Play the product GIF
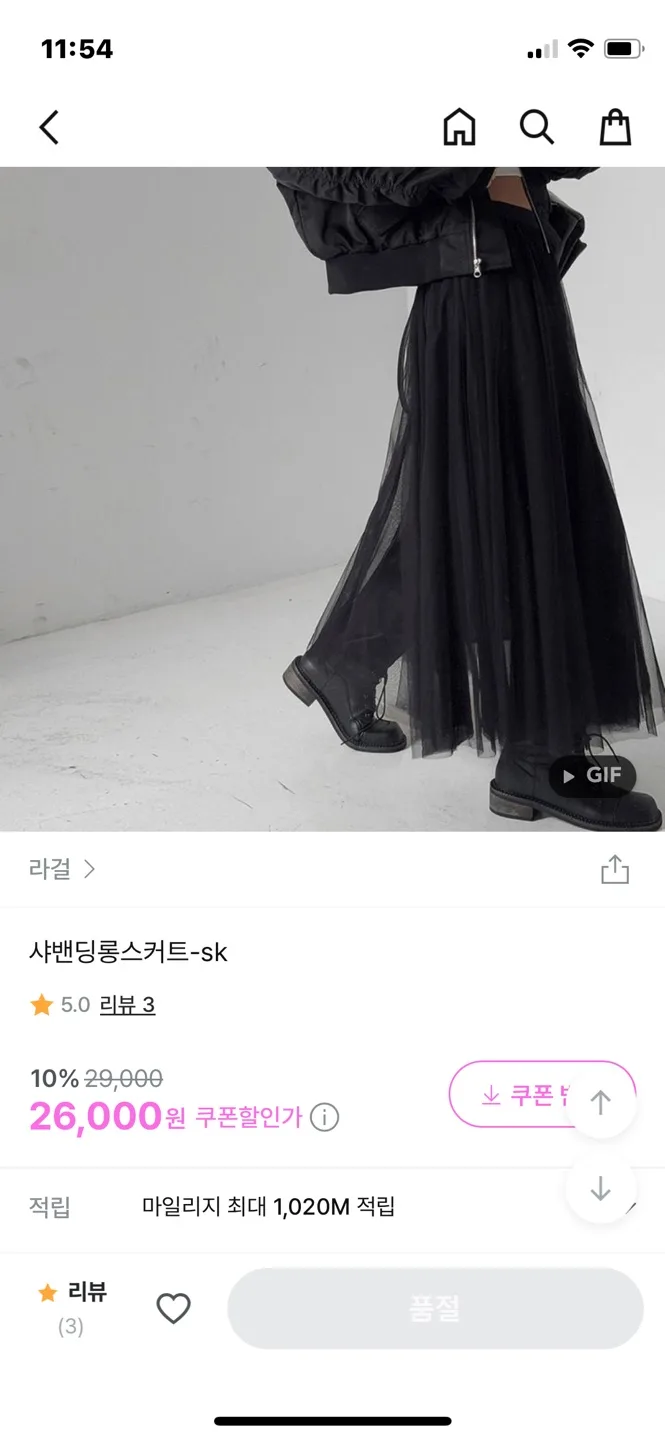 (x=592, y=775)
